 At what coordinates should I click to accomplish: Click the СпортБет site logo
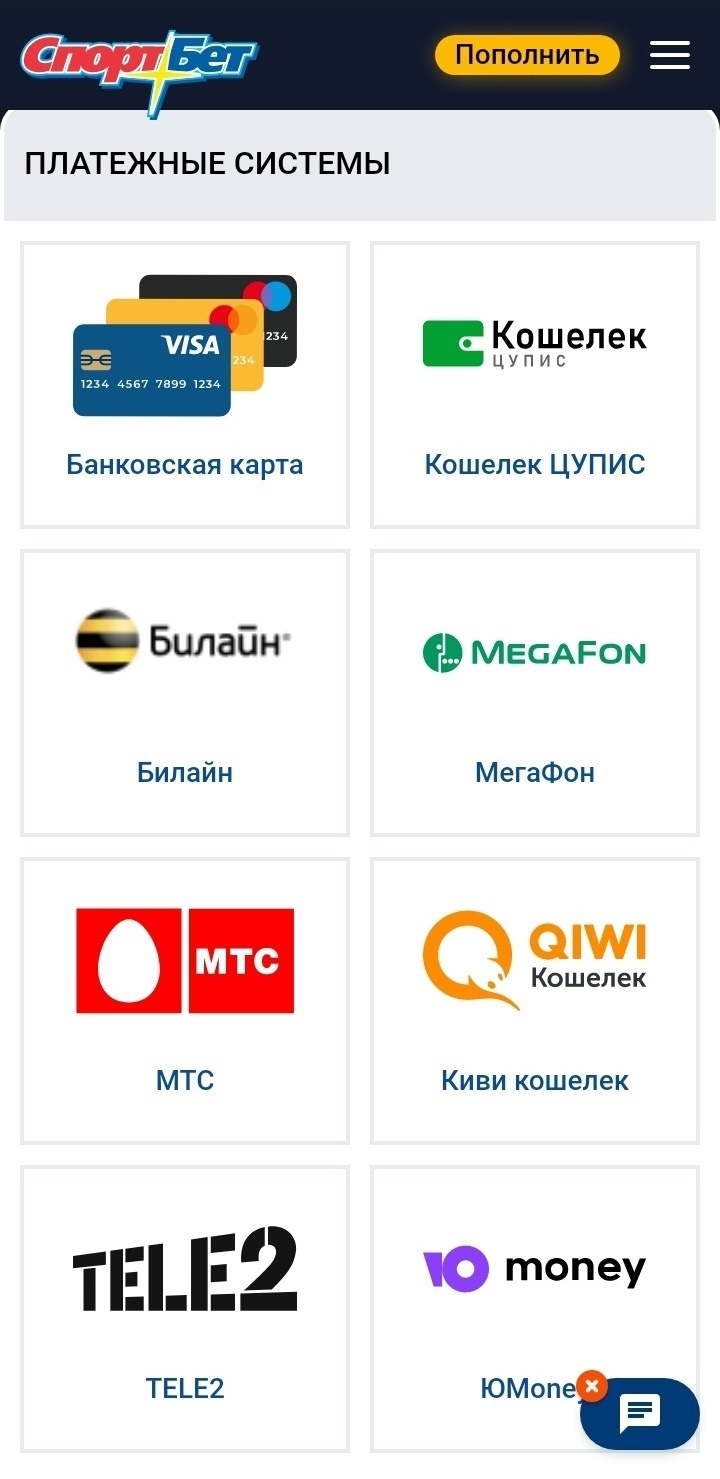click(x=135, y=55)
